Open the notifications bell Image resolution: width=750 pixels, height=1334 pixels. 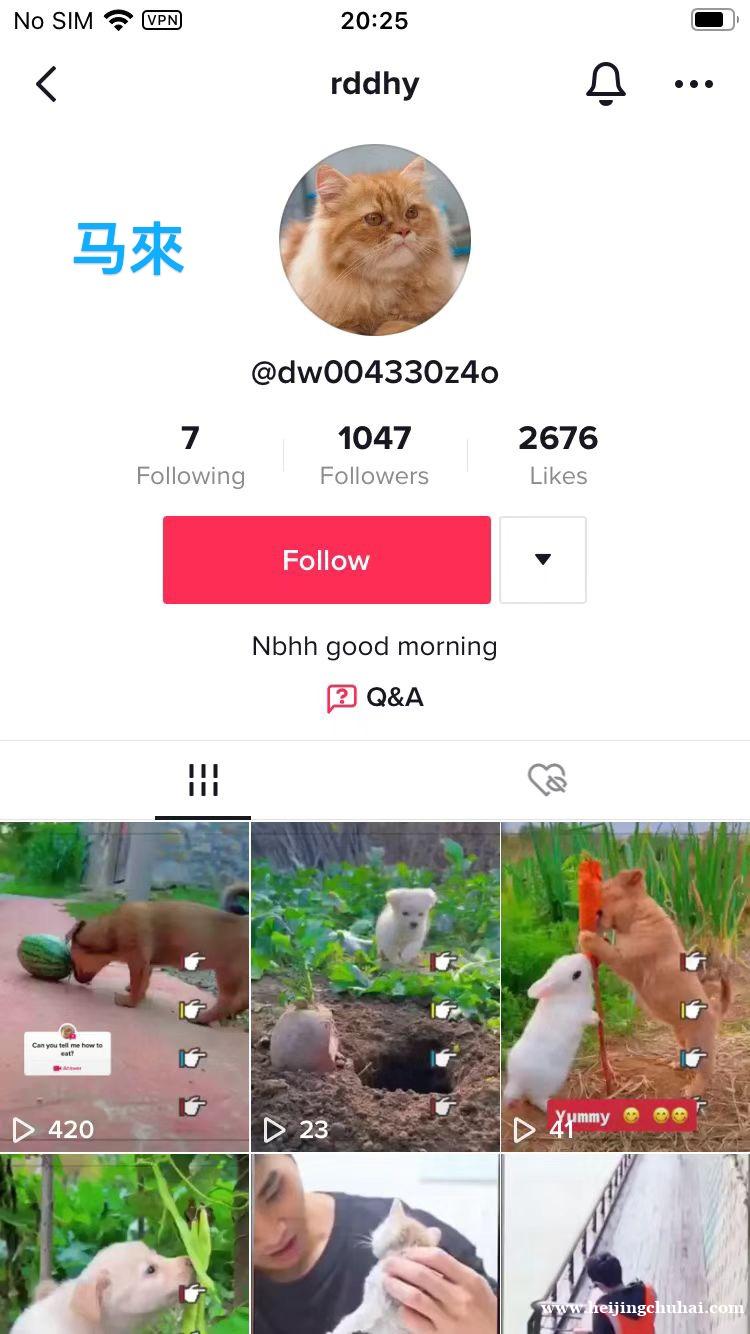coord(605,84)
